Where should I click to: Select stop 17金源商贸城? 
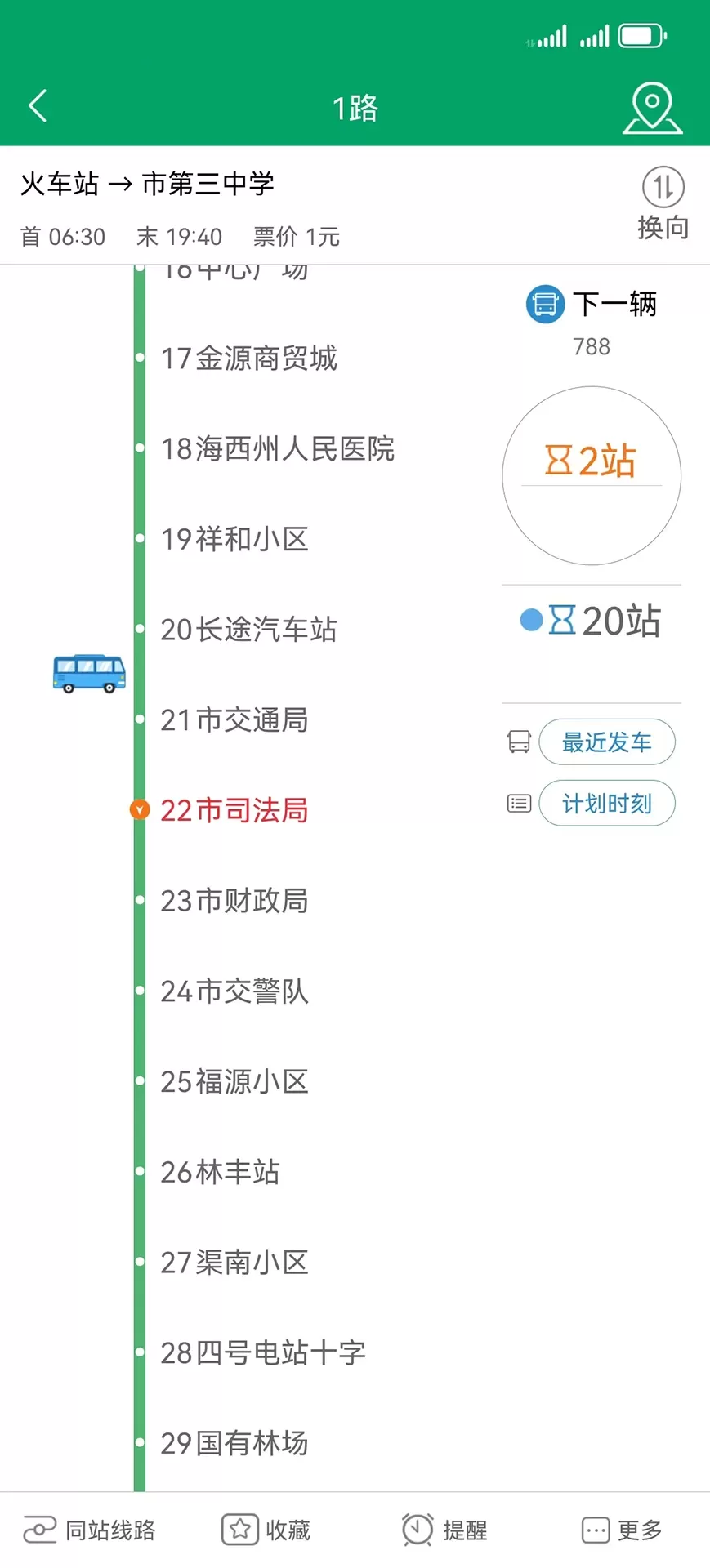[248, 359]
